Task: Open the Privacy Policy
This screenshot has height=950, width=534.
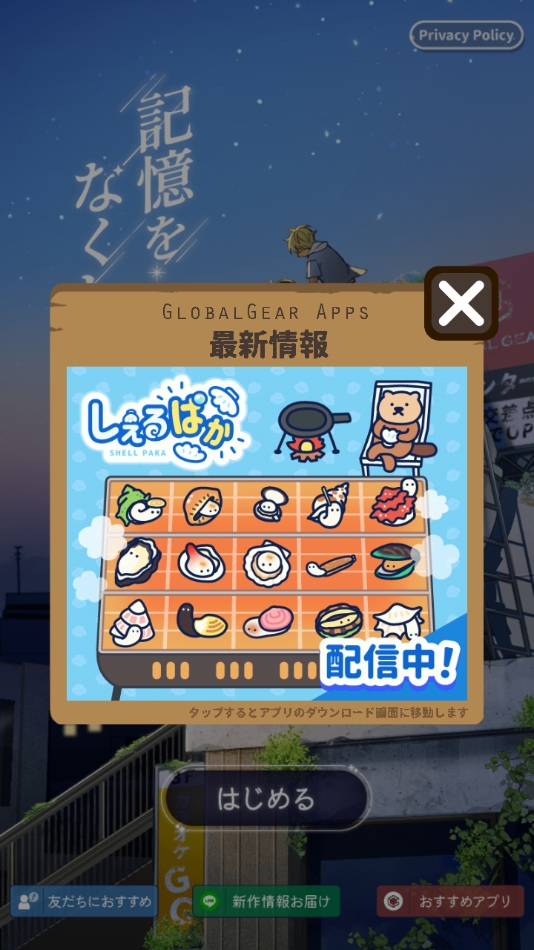Action: click(466, 35)
